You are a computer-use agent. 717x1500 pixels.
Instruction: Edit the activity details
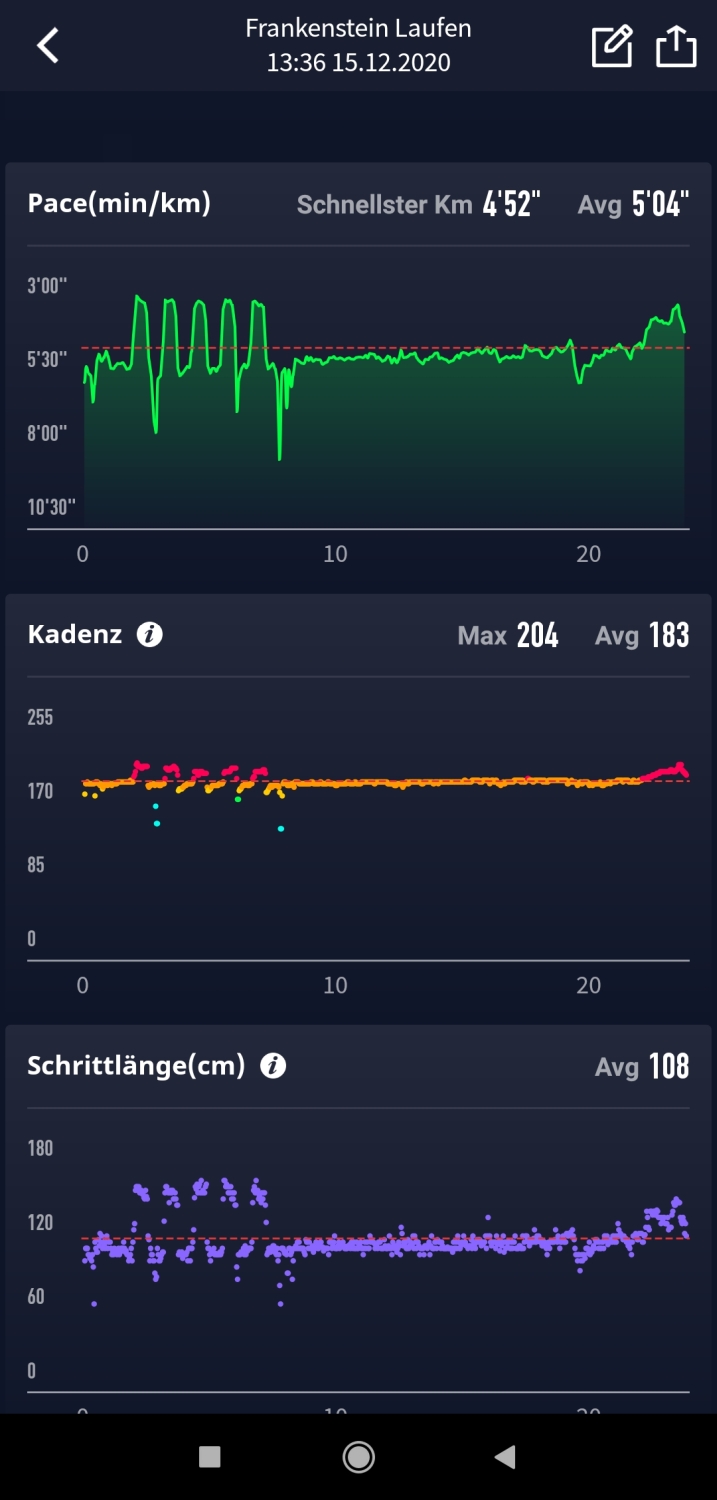tap(611, 46)
